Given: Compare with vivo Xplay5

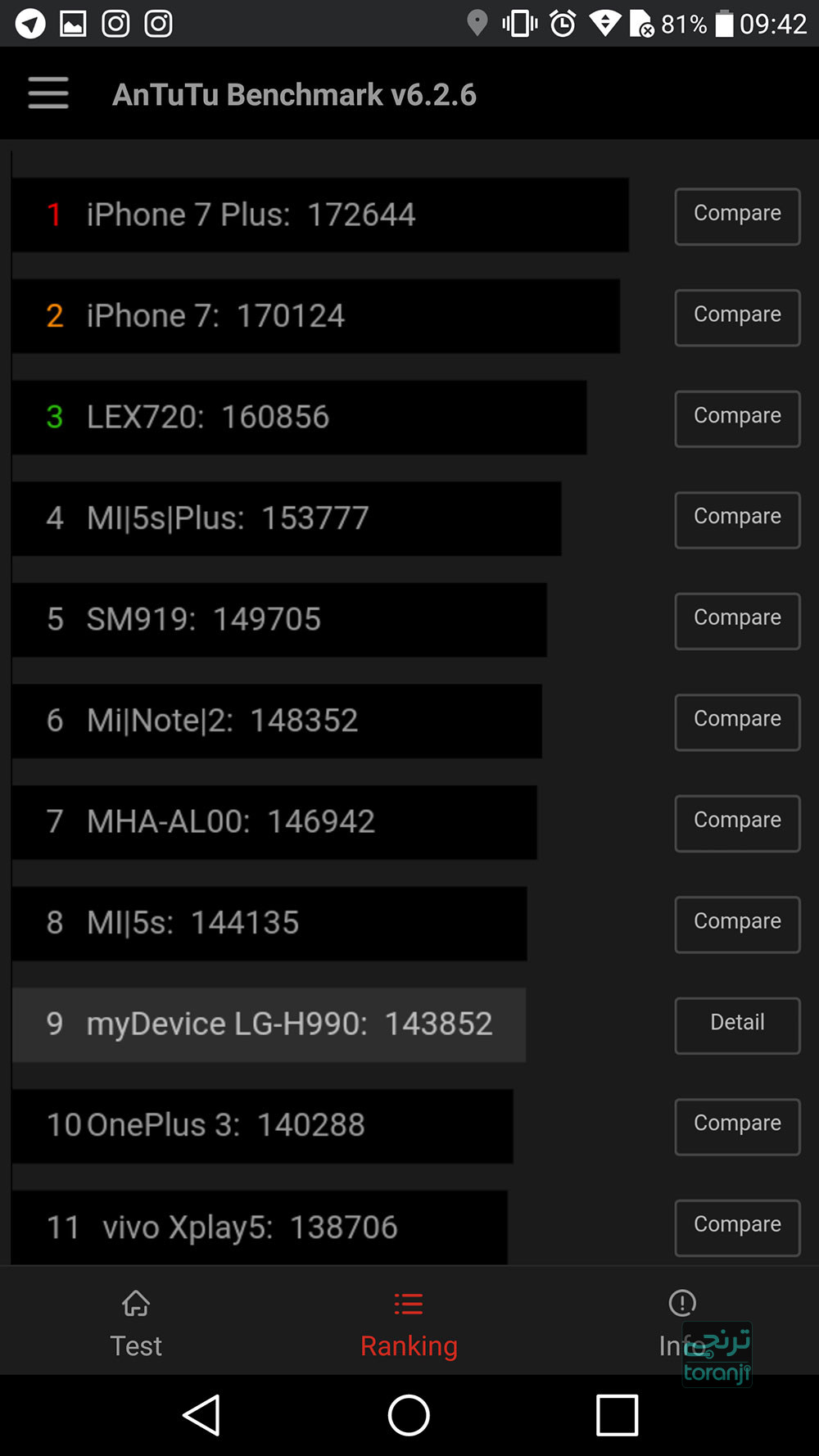Looking at the screenshot, I should click(737, 1228).
